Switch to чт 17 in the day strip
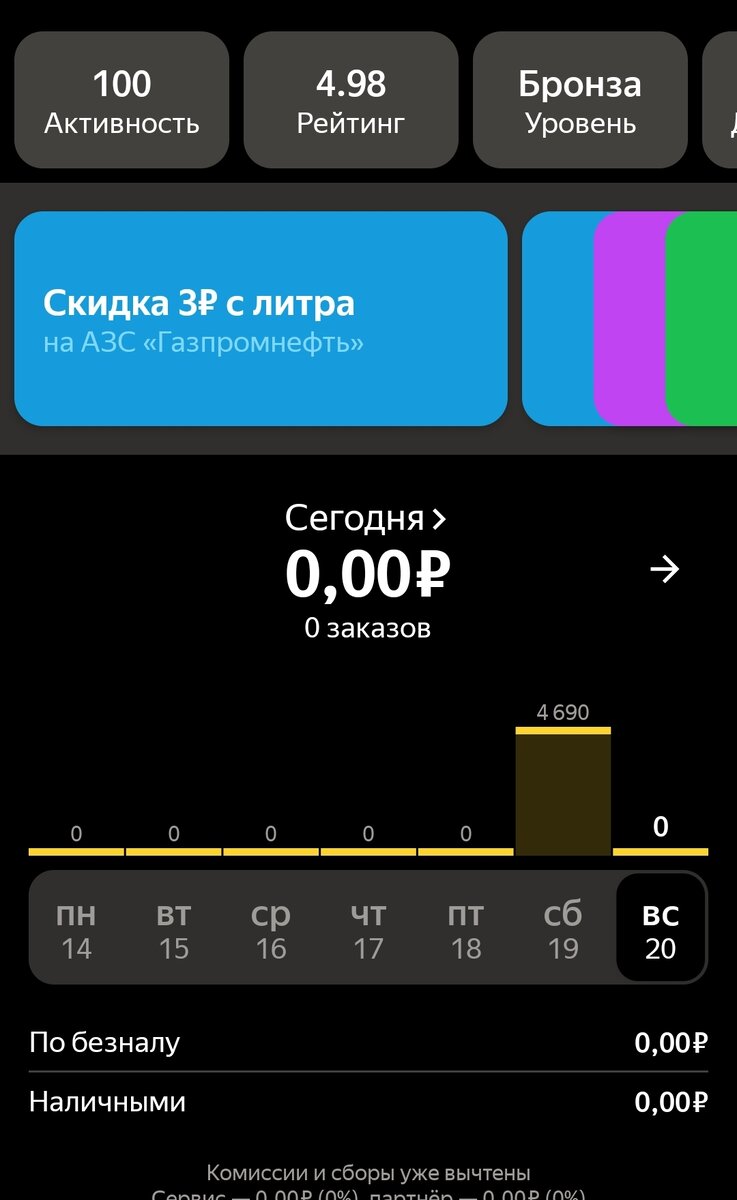Image resolution: width=737 pixels, height=1200 pixels. pyautogui.click(x=368, y=928)
